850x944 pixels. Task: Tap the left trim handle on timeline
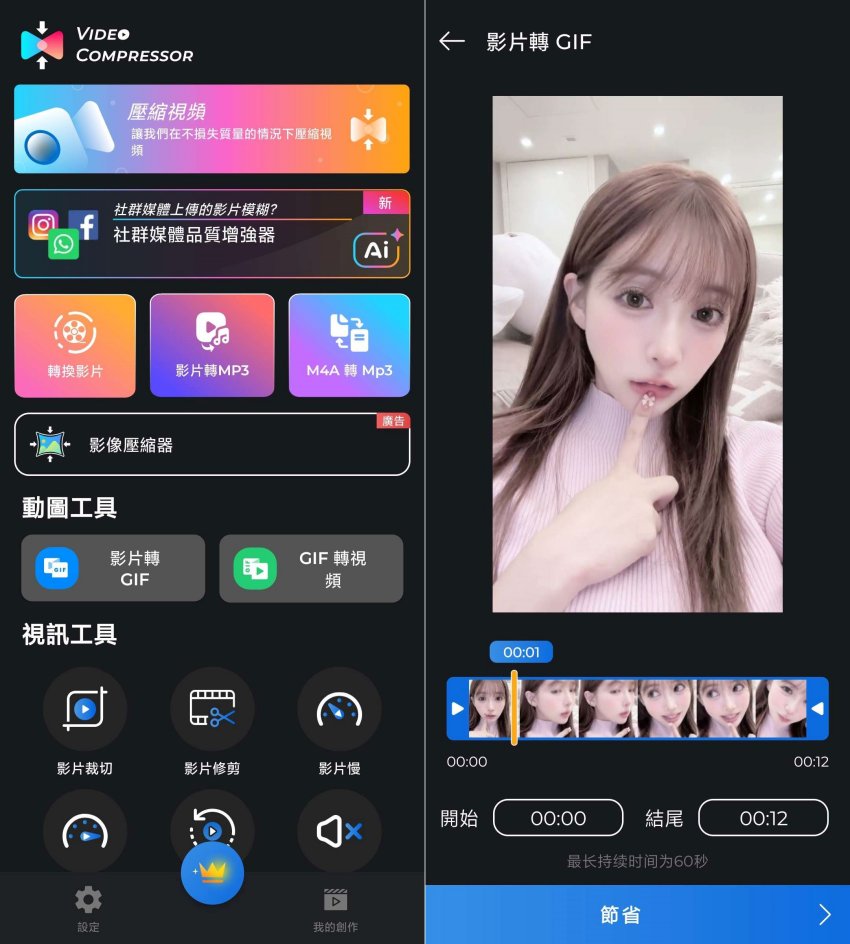click(x=458, y=709)
